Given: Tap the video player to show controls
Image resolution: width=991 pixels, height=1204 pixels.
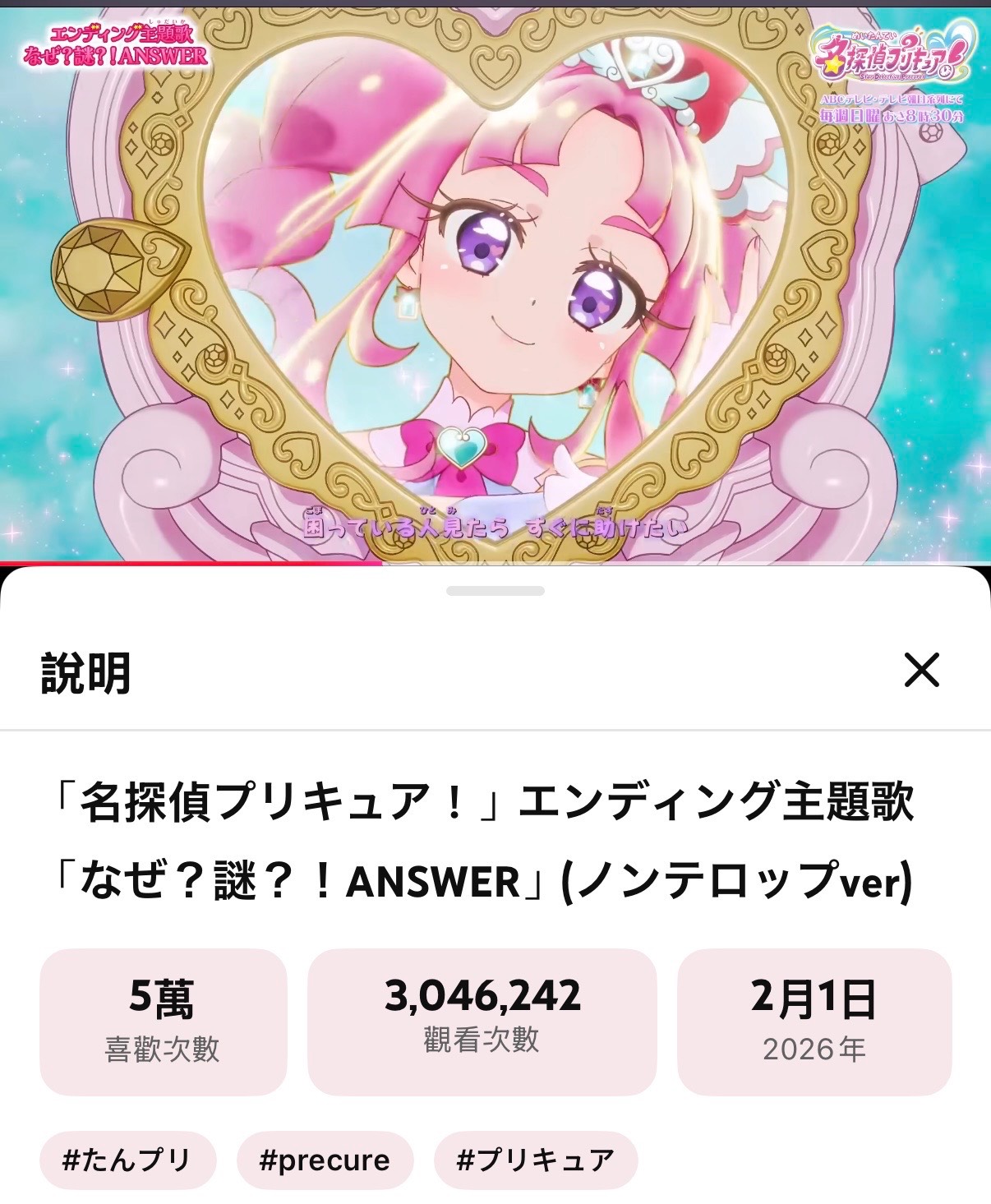Looking at the screenshot, I should (x=495, y=279).
